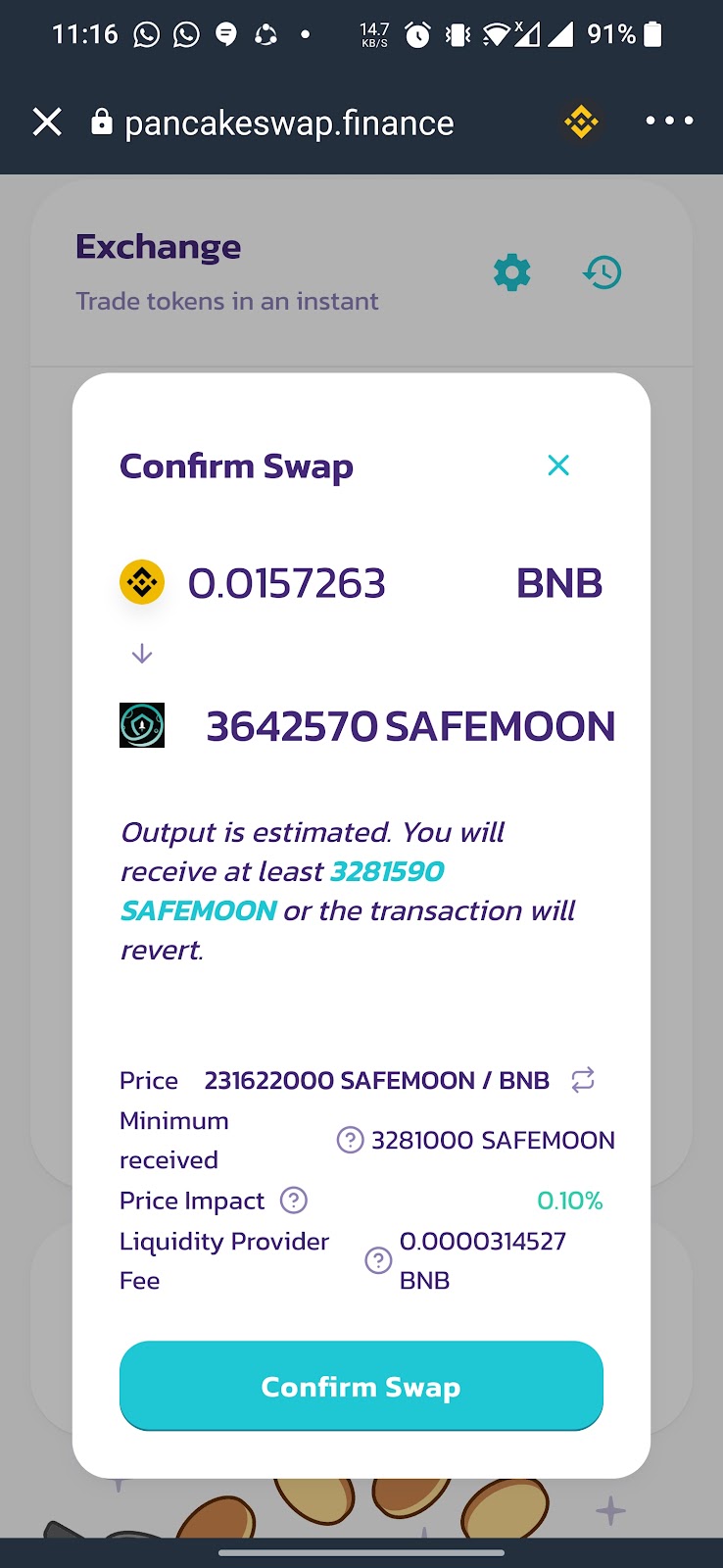Tap the Confirm Swap button

tap(361, 1386)
